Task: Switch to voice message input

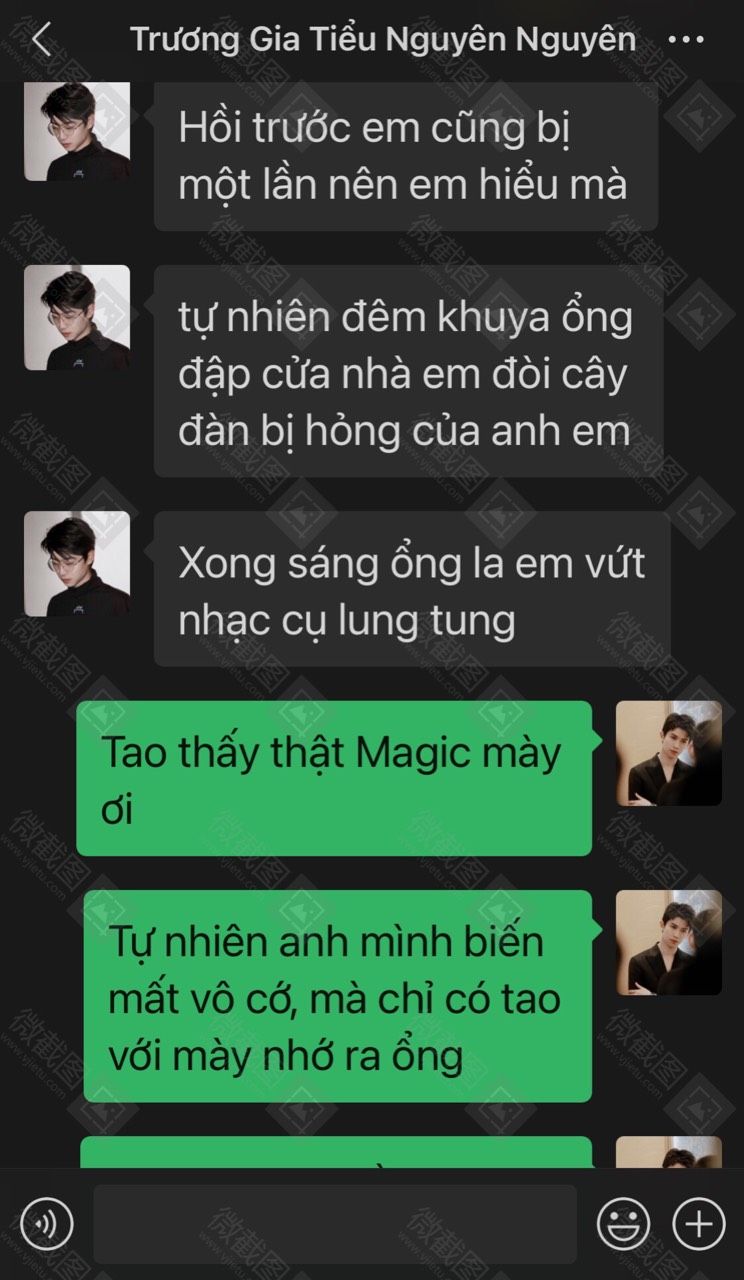Action: tap(47, 1224)
